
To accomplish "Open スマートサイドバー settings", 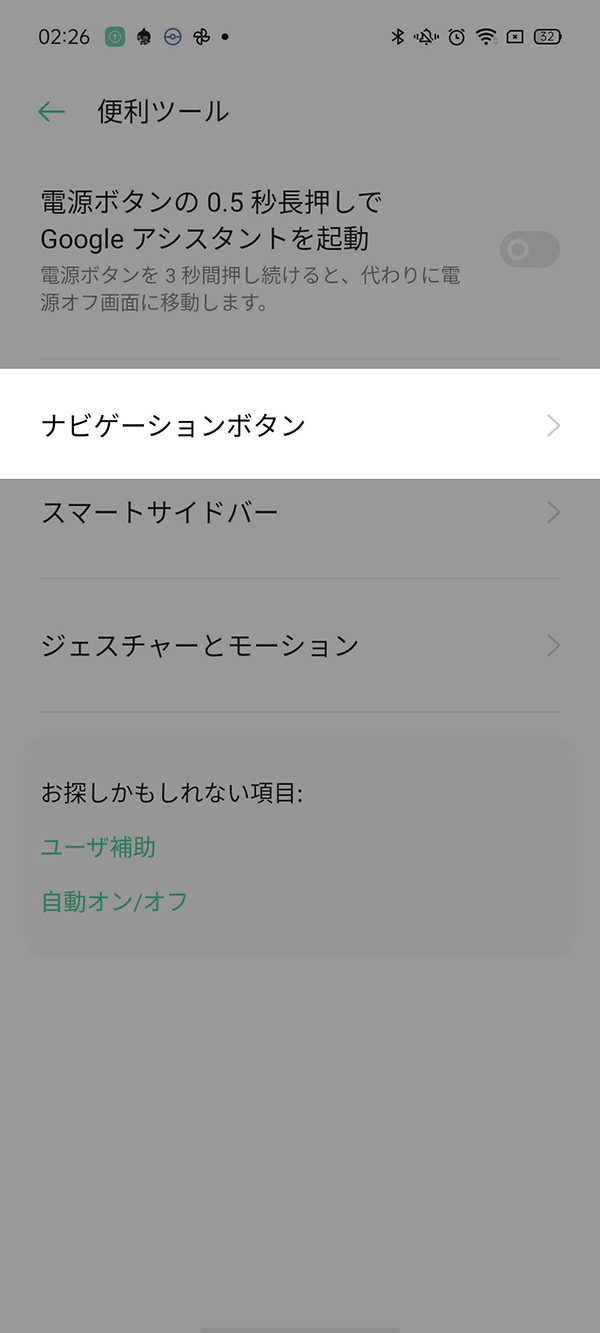I will (300, 513).
